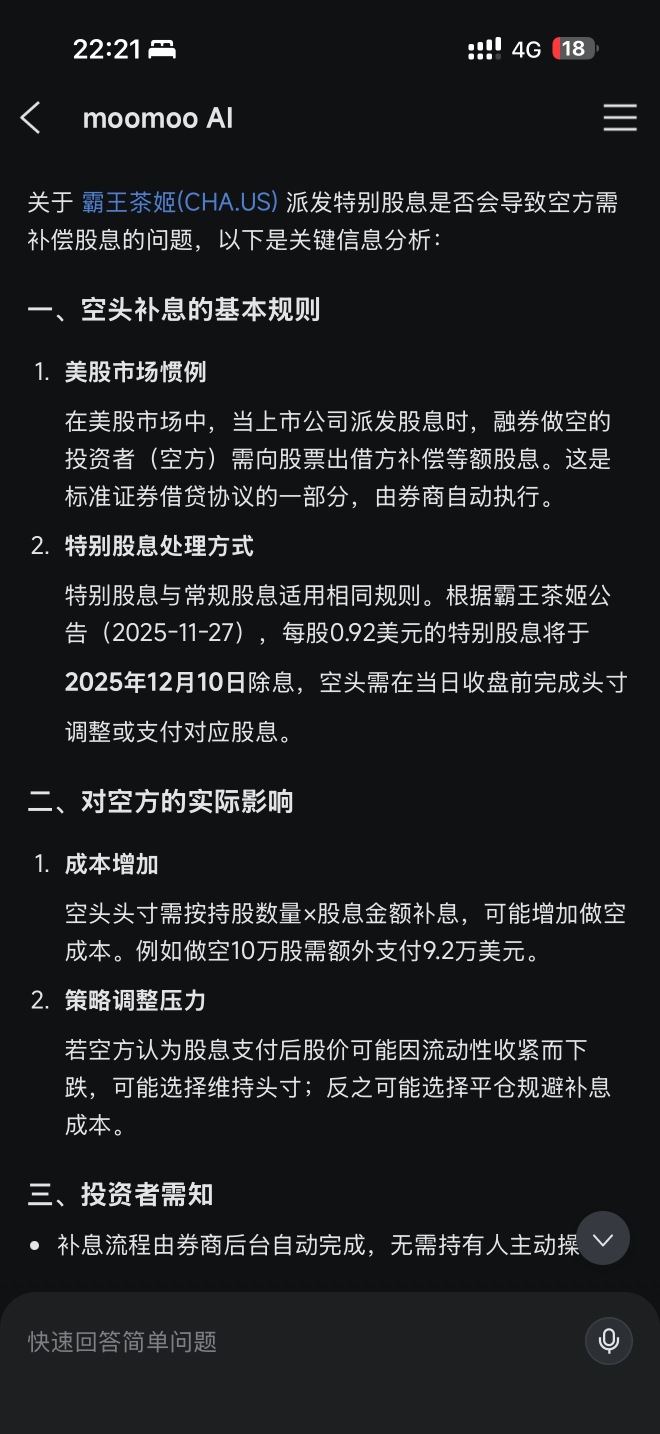Image resolution: width=660 pixels, height=1434 pixels.
Task: Tap the 快速回答简单问题 input field
Action: [300, 1341]
